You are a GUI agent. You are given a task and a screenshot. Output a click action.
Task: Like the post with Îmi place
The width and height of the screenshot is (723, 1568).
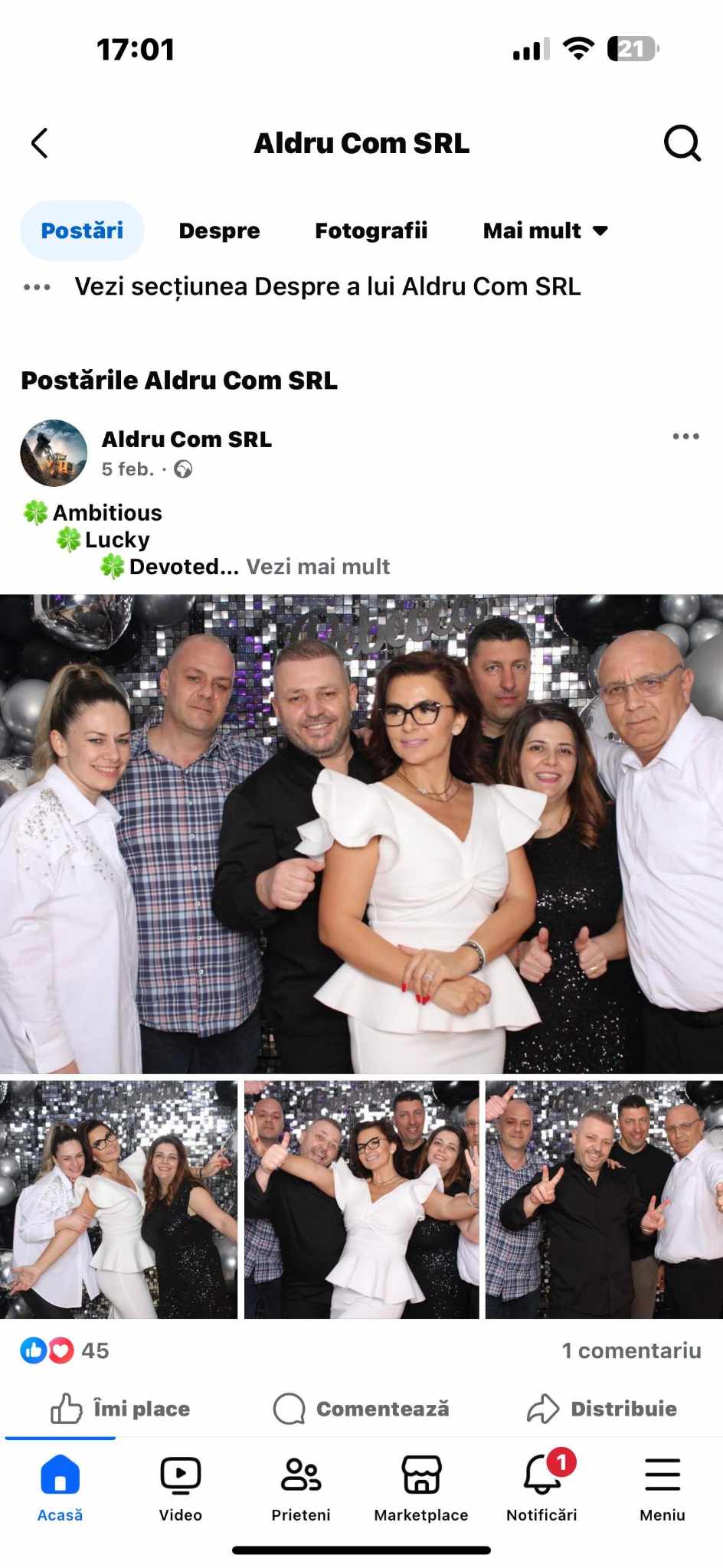[120, 1409]
